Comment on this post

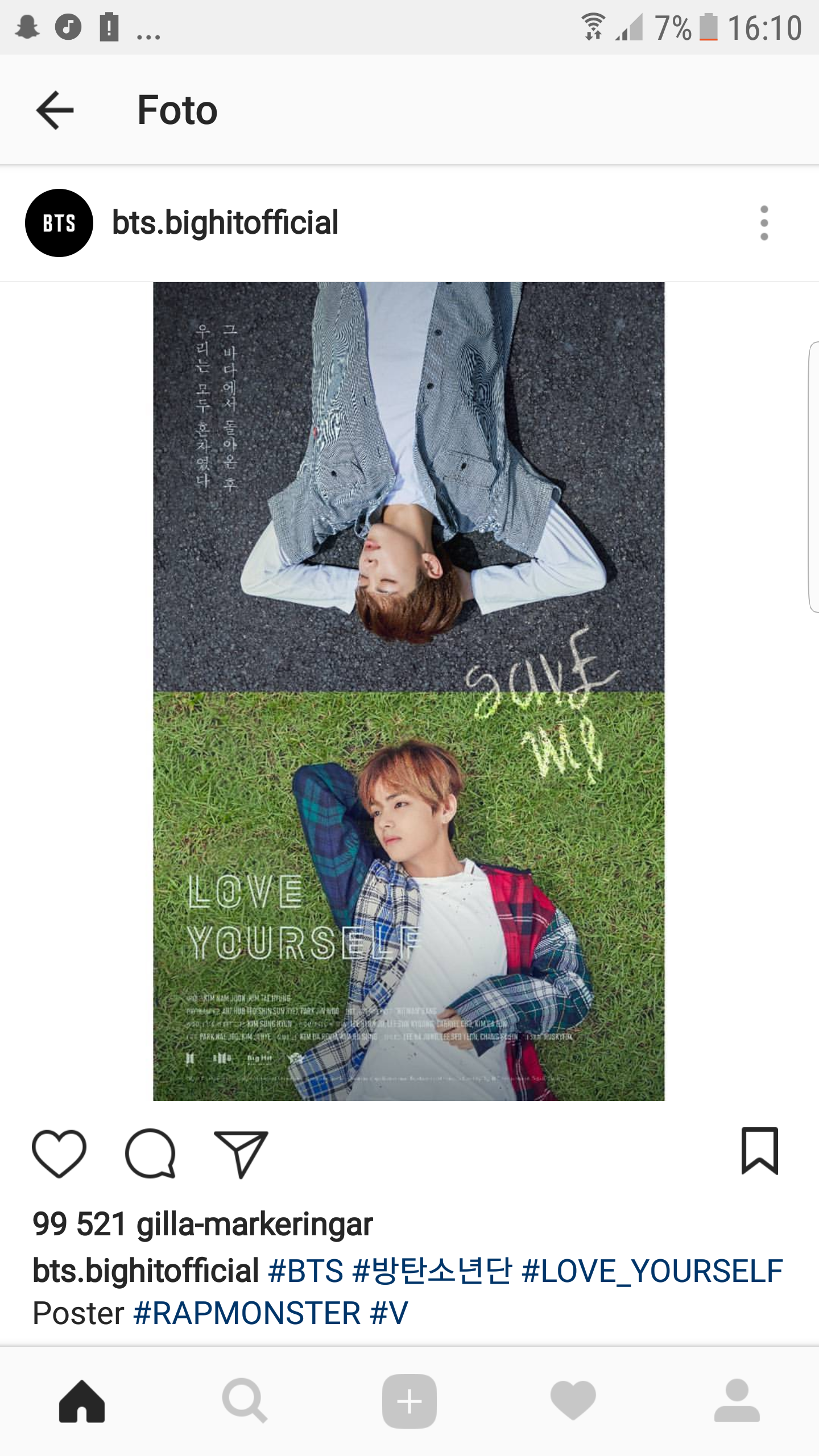pyautogui.click(x=151, y=1153)
